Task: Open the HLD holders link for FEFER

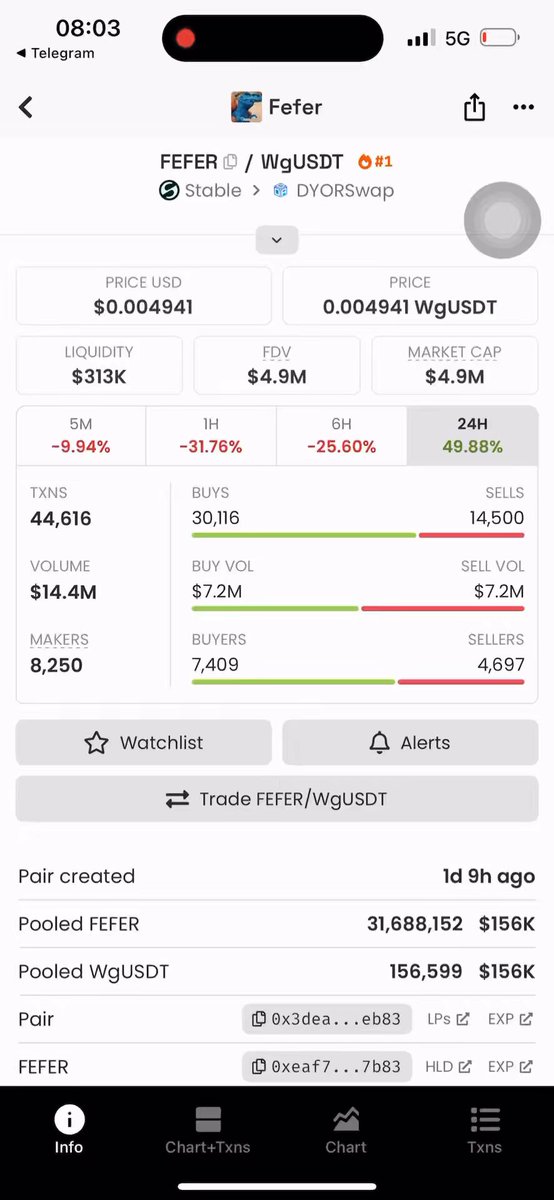Action: [447, 1067]
